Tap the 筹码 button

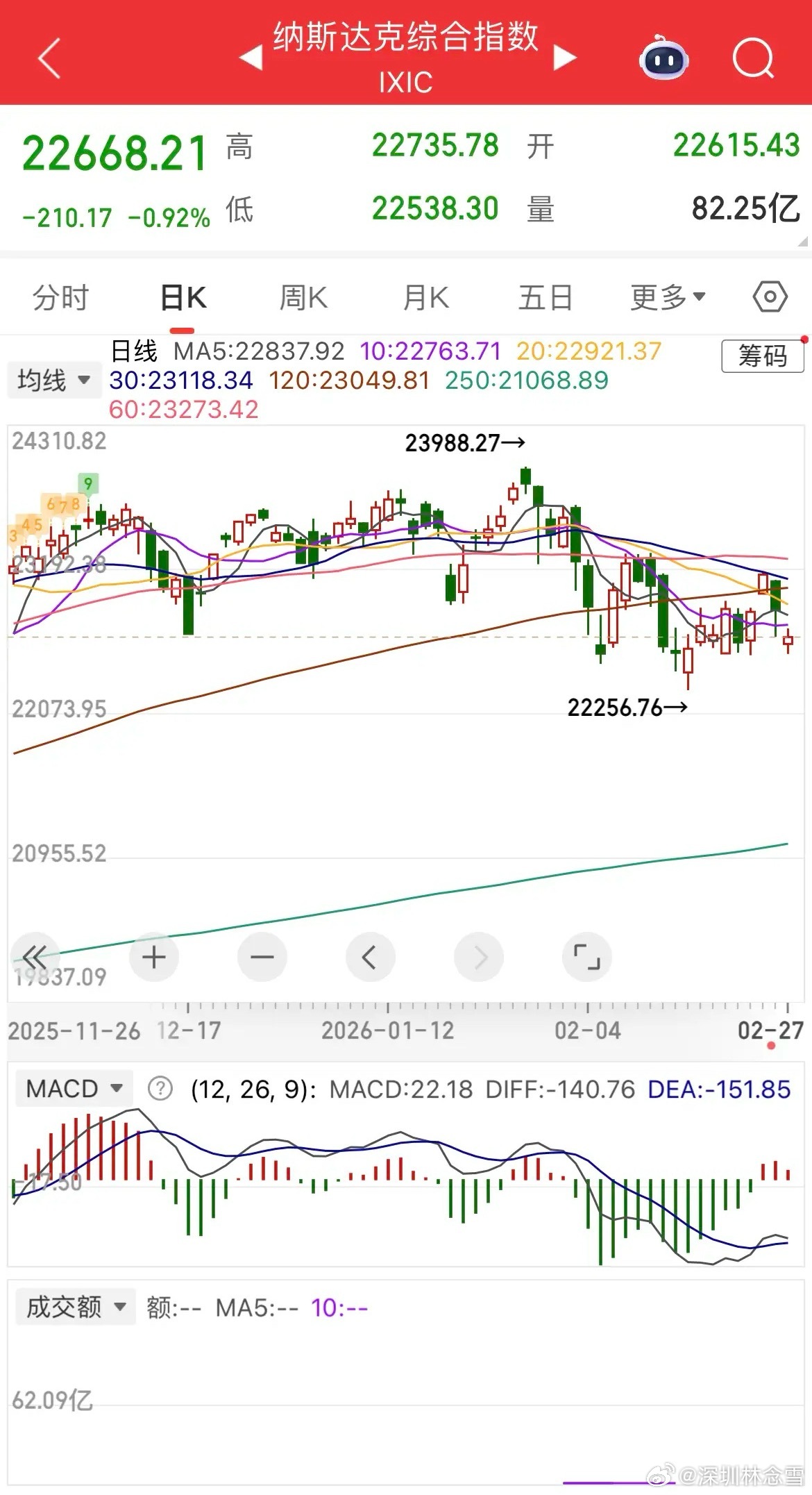click(x=762, y=356)
